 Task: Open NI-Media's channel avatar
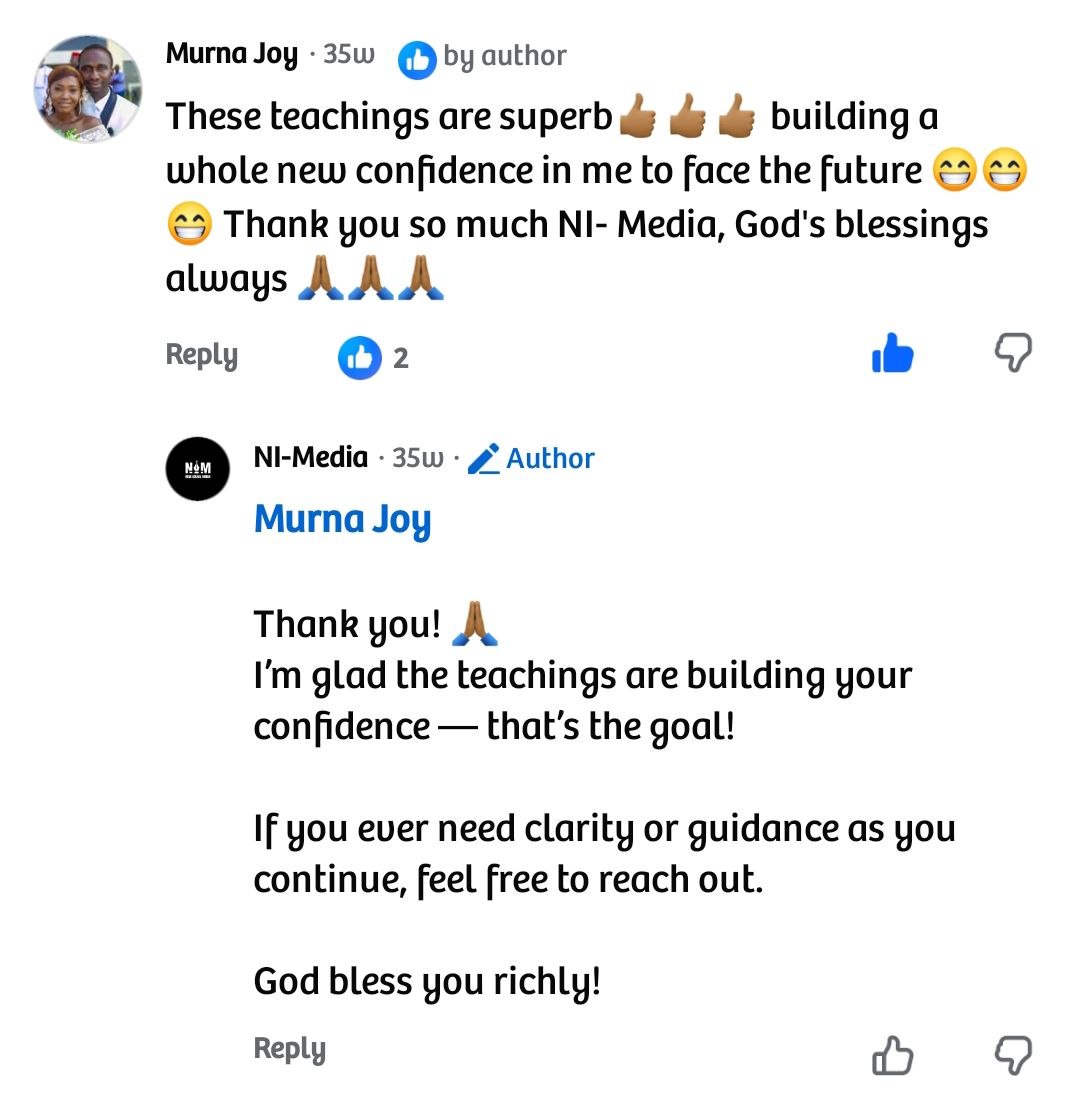198,469
